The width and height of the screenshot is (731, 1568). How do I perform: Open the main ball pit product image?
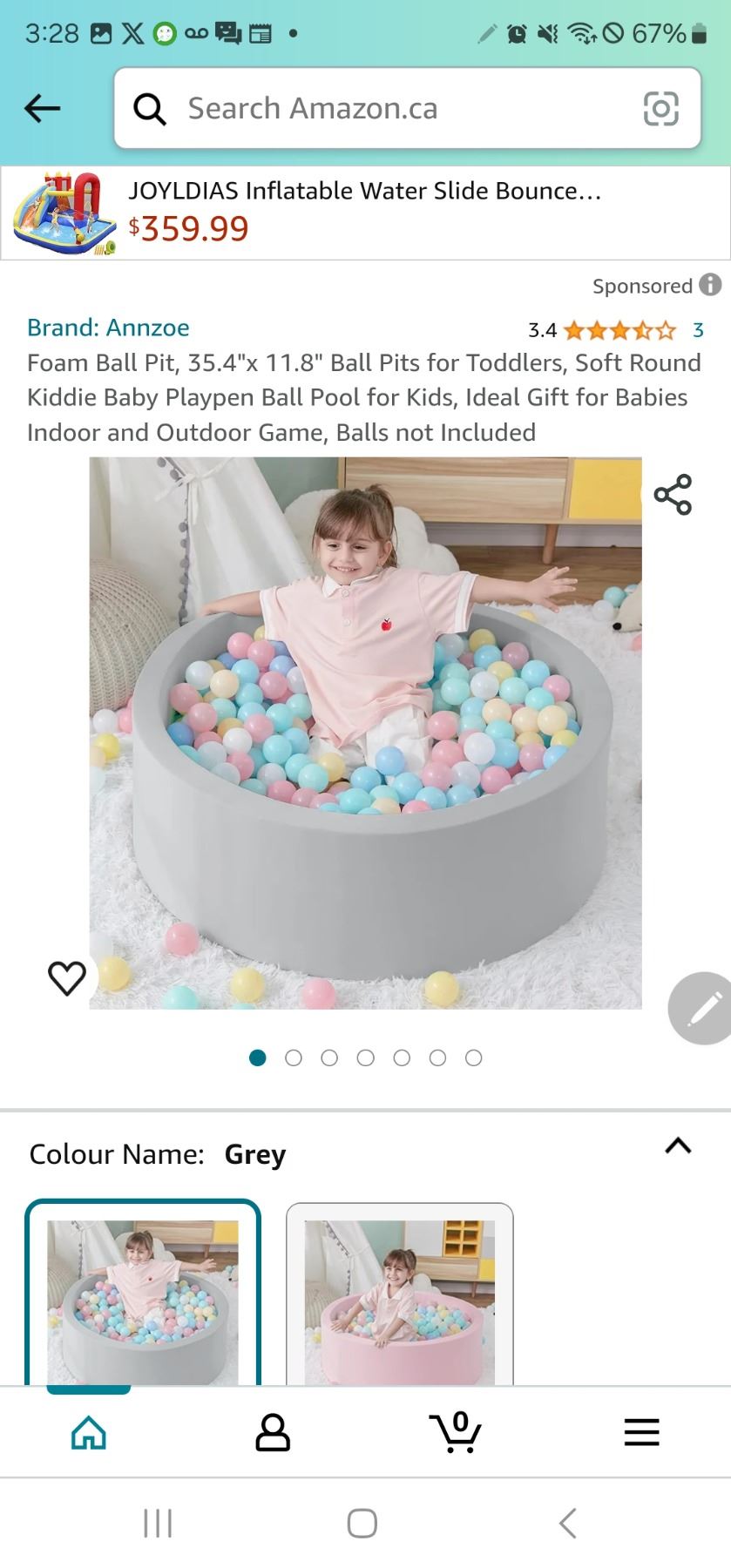(365, 732)
